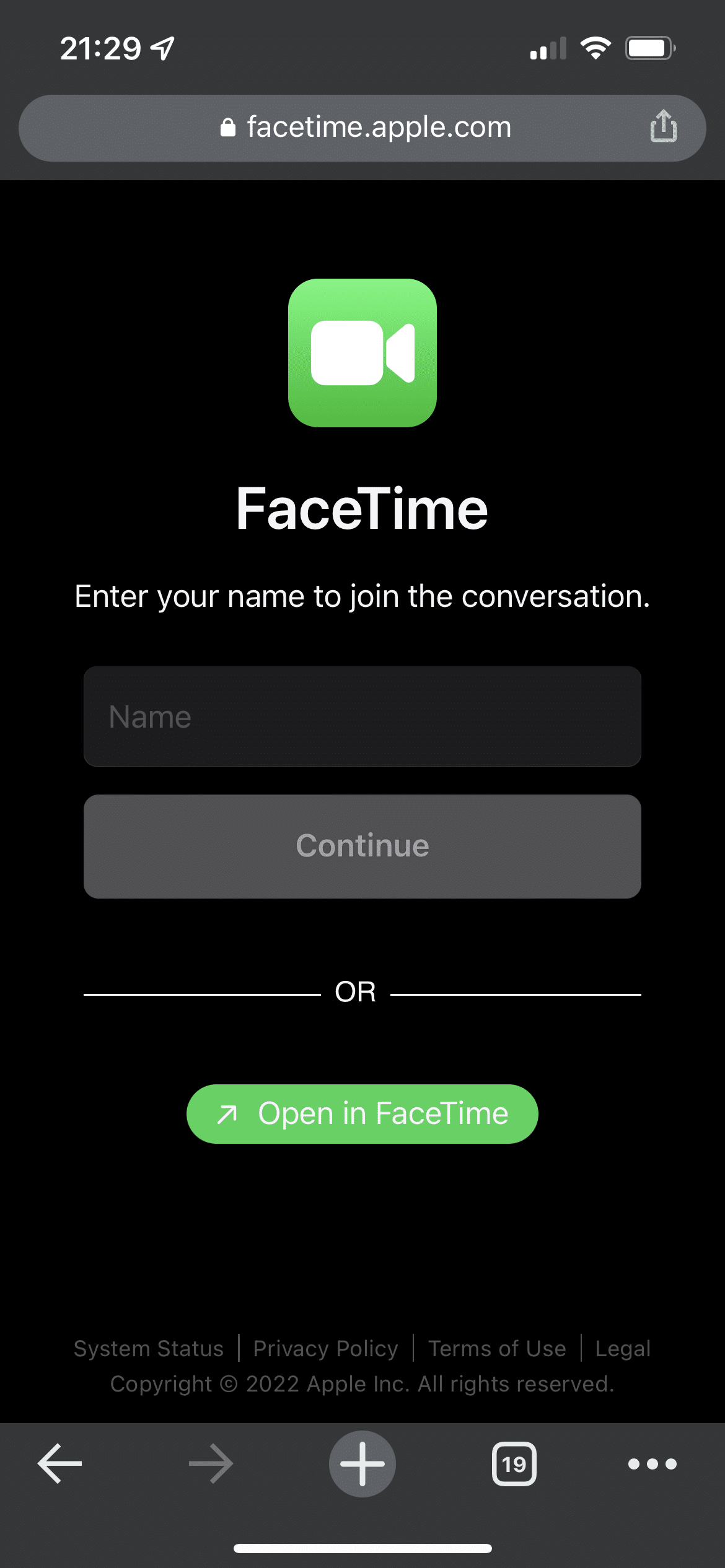725x1568 pixels.
Task: Tap the Name input field
Action: coord(362,716)
